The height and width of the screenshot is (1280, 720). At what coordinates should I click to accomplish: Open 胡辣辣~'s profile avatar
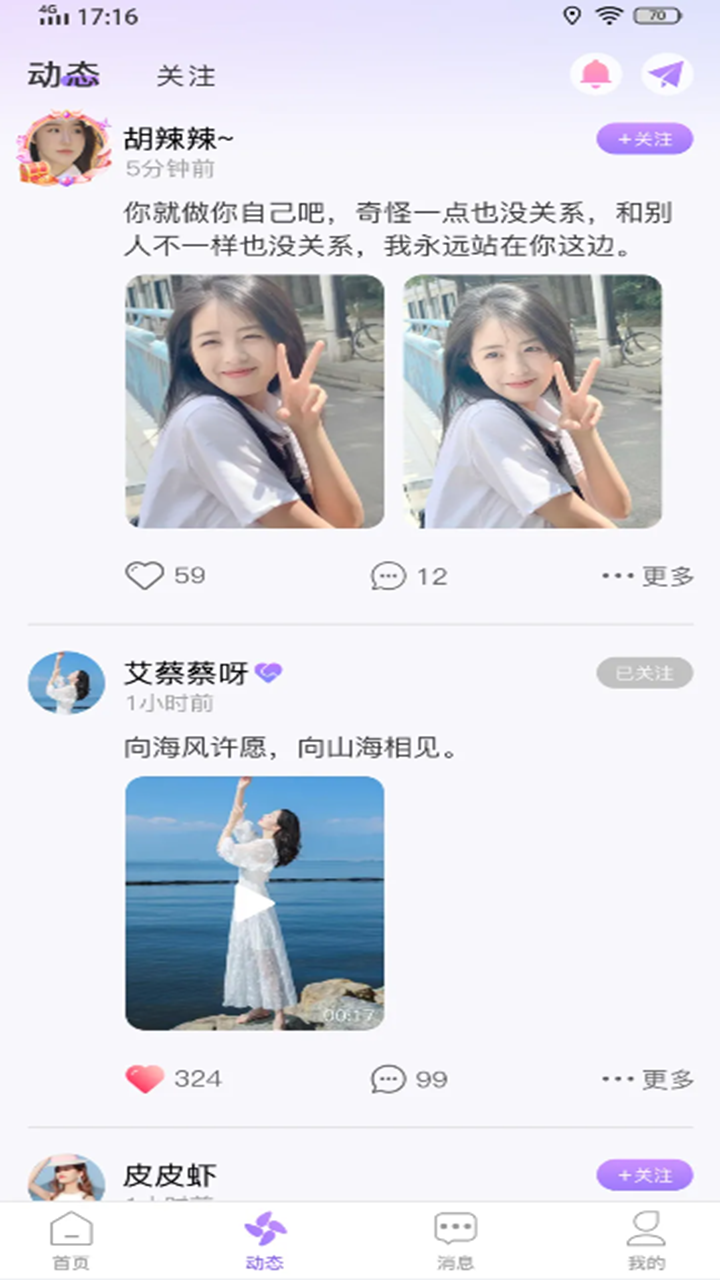[63, 149]
